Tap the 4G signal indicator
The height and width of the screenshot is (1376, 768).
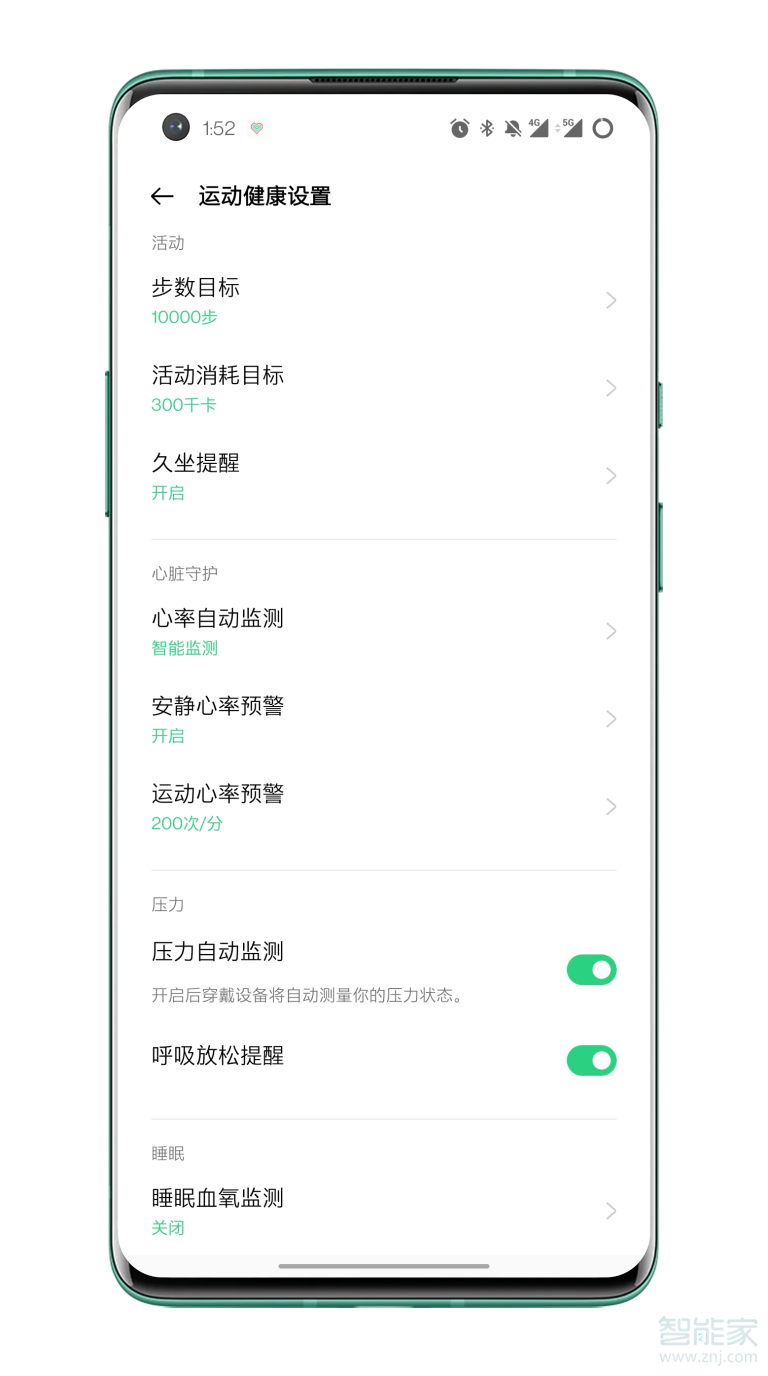point(540,128)
